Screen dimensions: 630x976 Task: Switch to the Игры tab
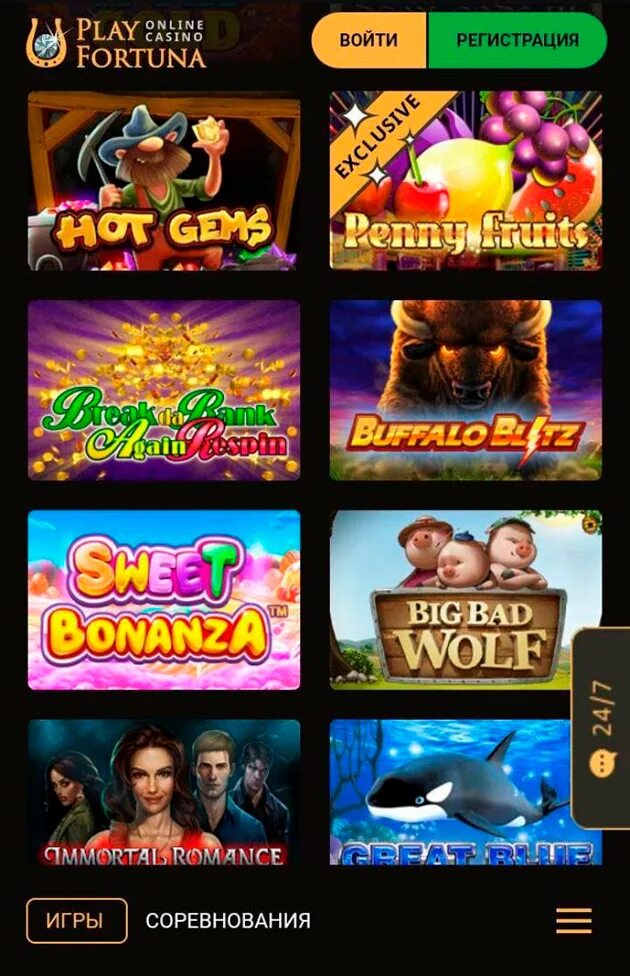coord(77,921)
